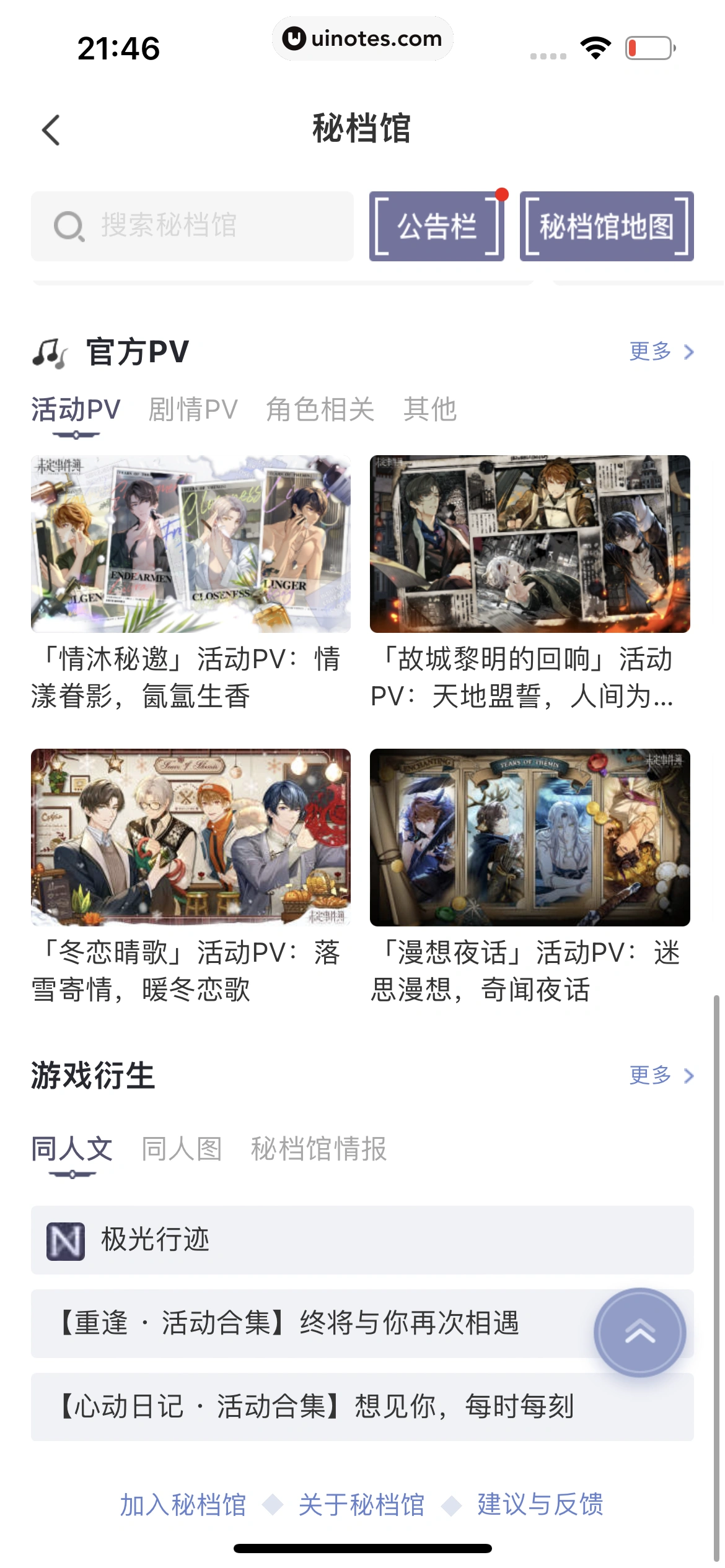Open 秘档馆地图 map
Viewport: 725px width, 1568px height.
pyautogui.click(x=606, y=226)
